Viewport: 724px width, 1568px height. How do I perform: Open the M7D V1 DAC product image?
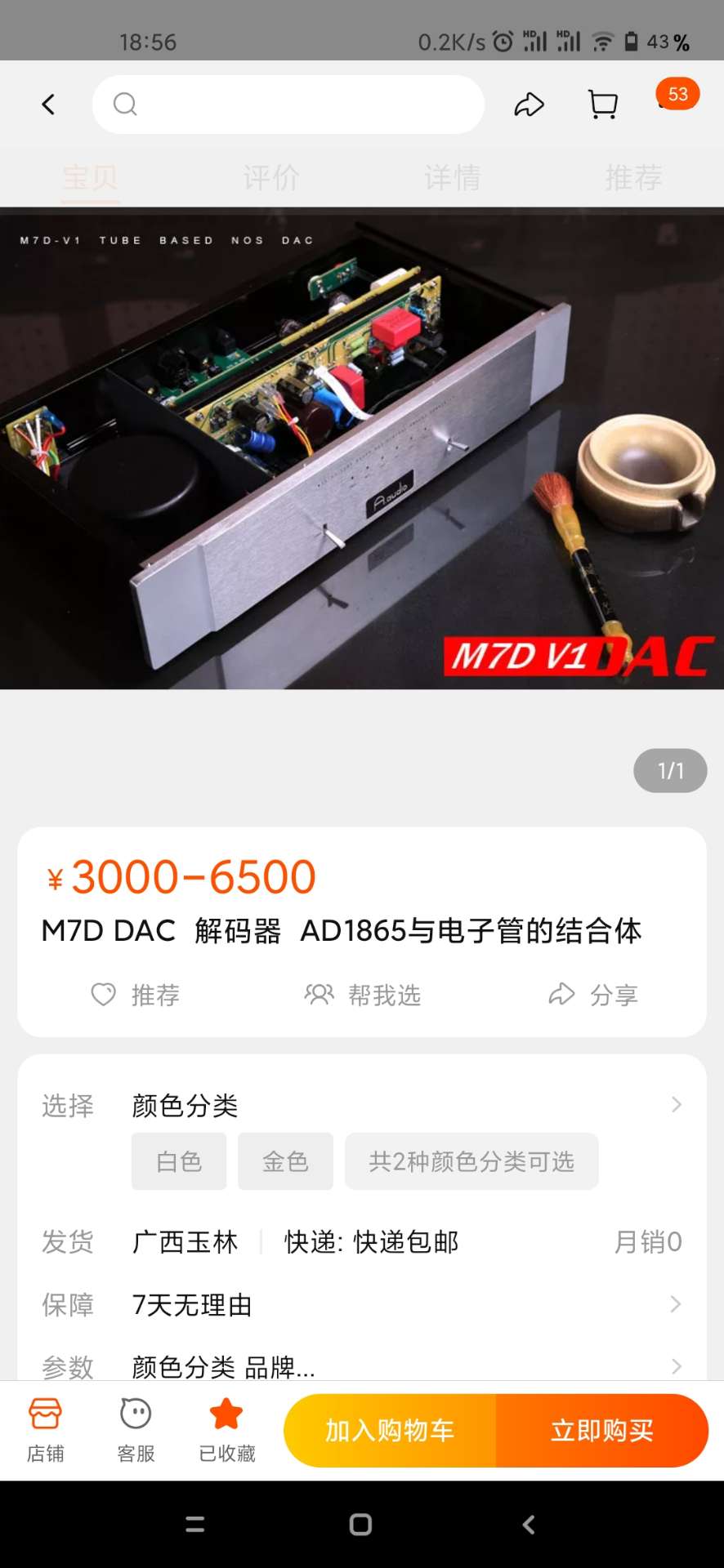362,449
